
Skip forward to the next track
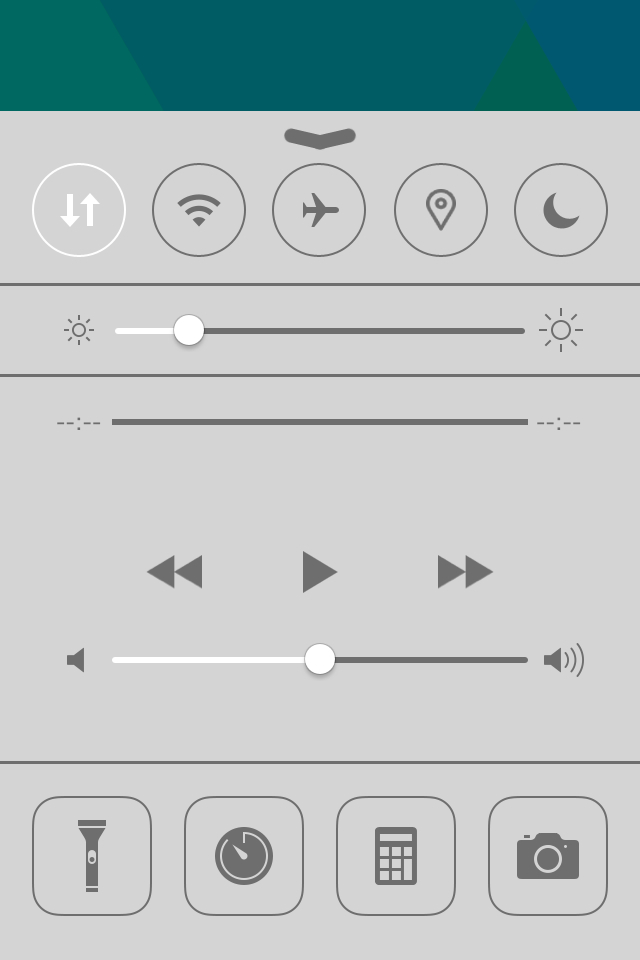click(465, 572)
